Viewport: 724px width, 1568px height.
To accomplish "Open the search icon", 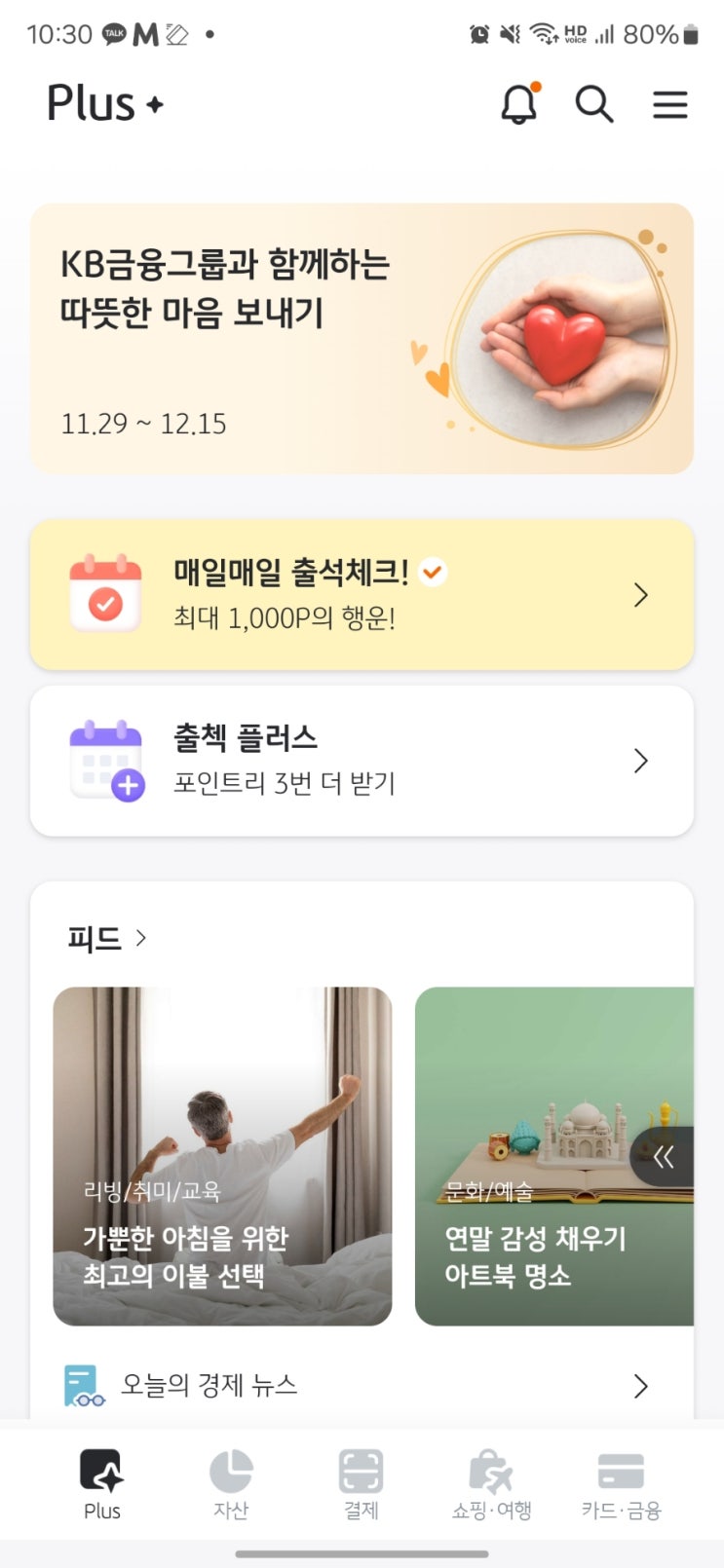I will point(593,103).
